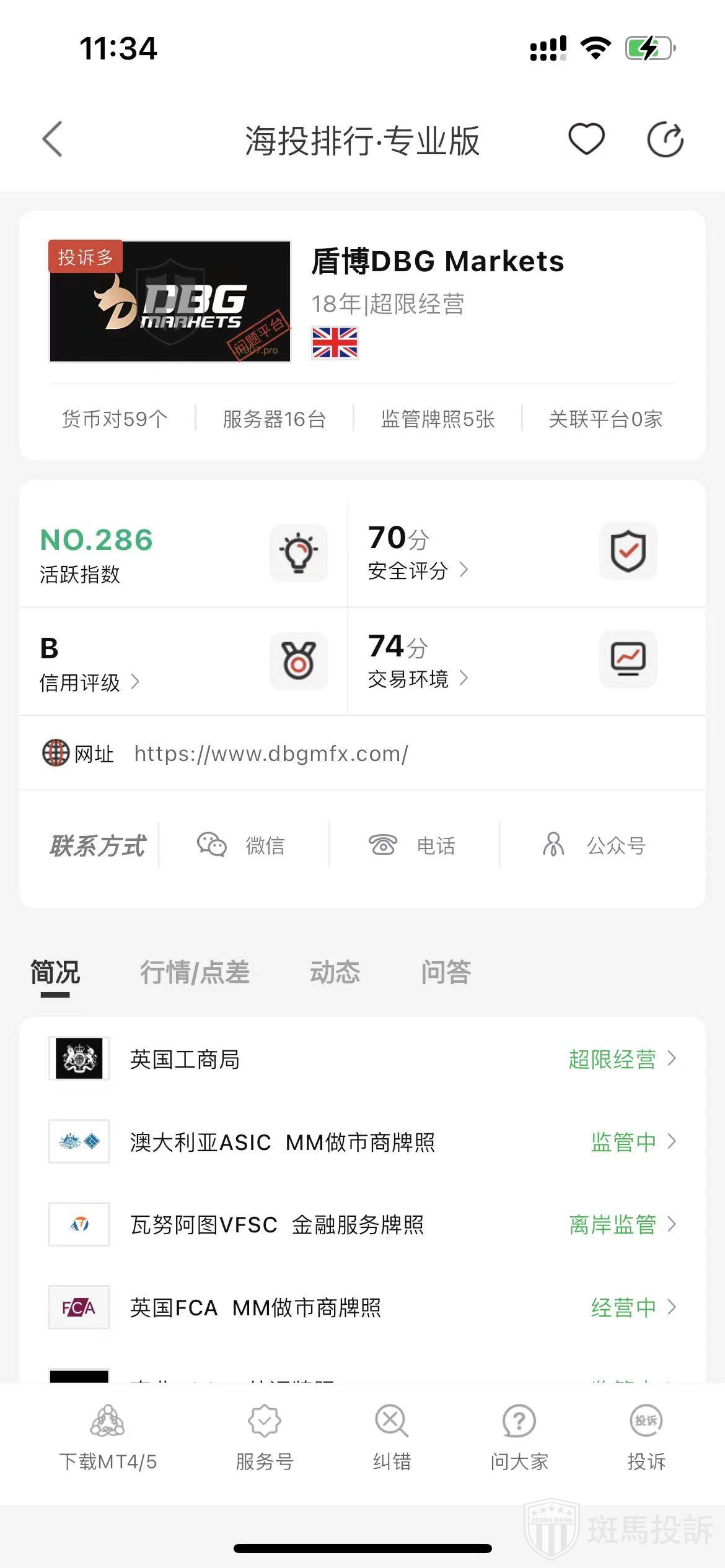Open the dbgmfx.com website link
This screenshot has height=1568, width=725.
(x=271, y=754)
